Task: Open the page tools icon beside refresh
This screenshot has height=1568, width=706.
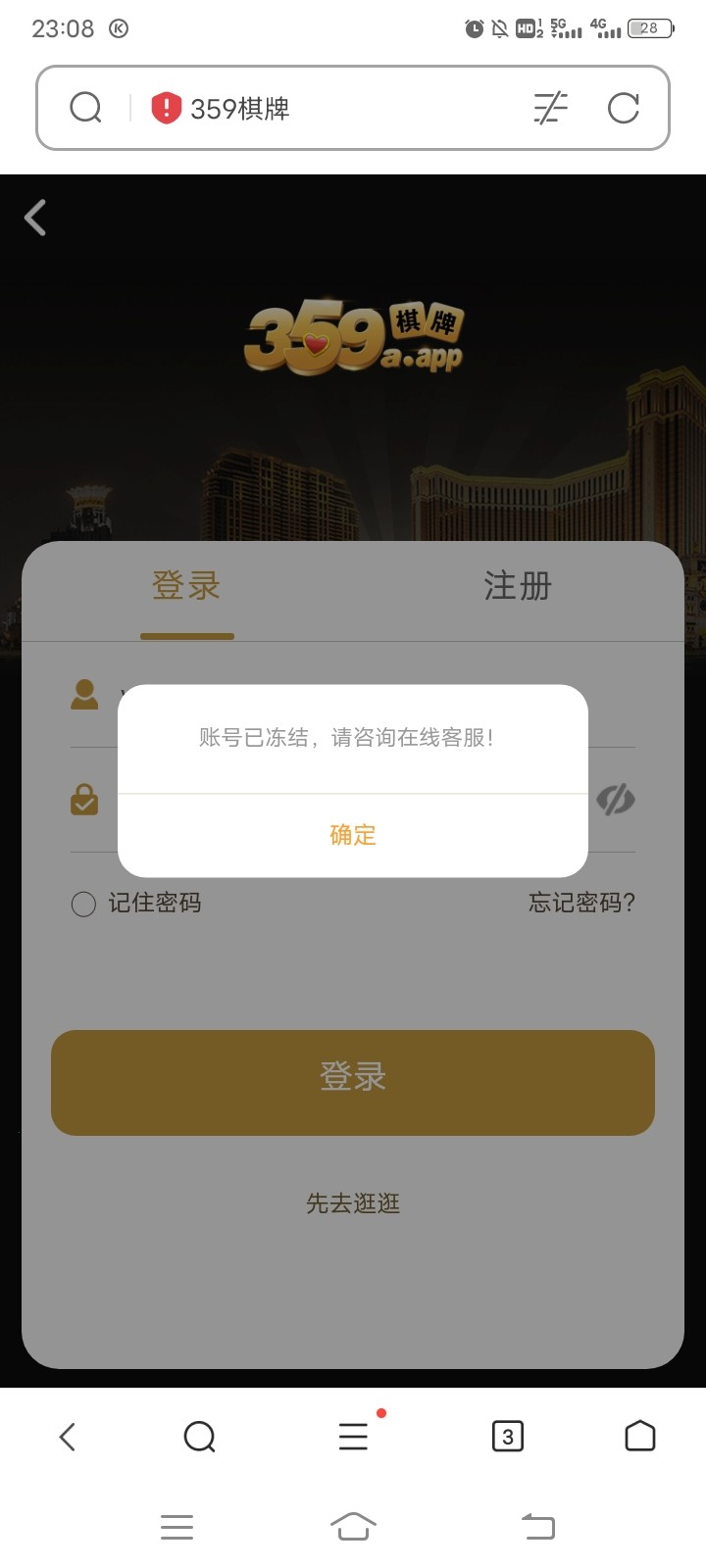Action: click(x=550, y=108)
